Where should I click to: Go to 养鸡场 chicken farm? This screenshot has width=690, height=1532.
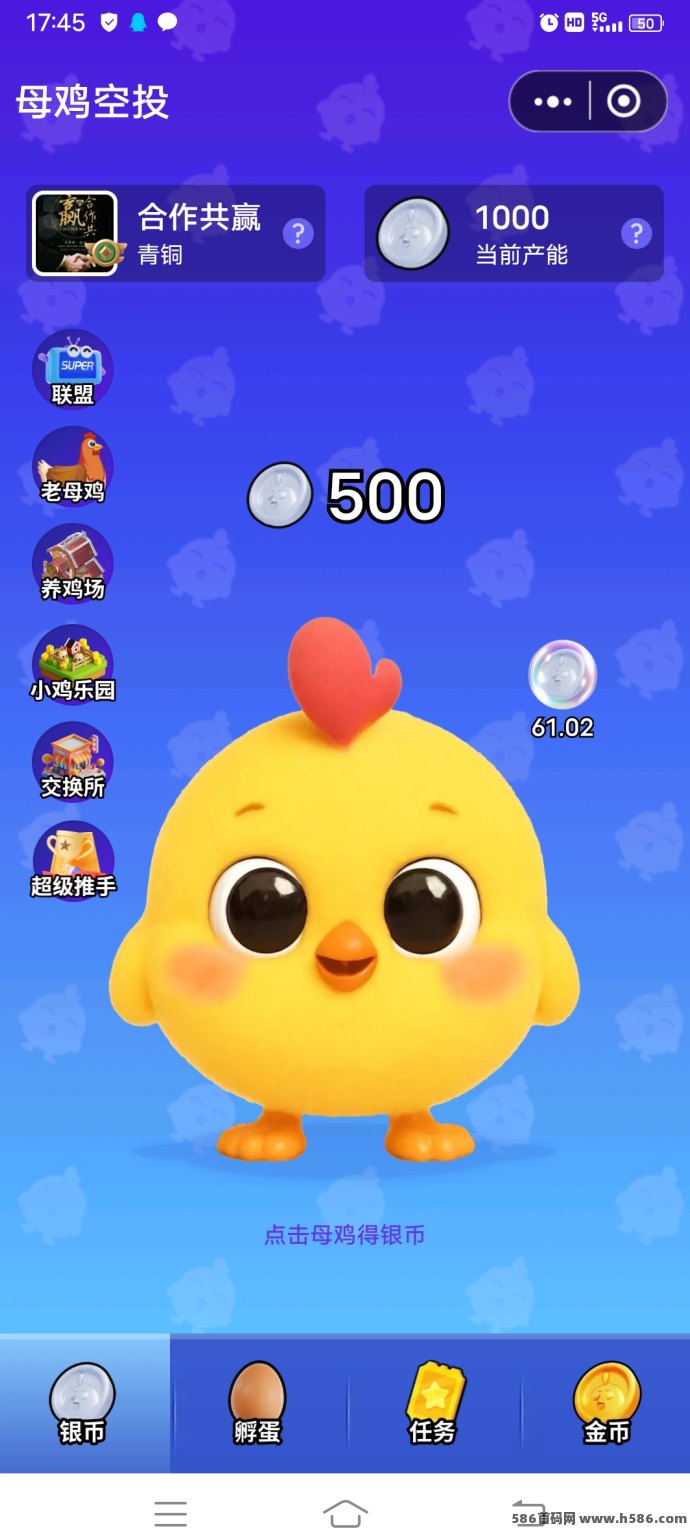(73, 563)
